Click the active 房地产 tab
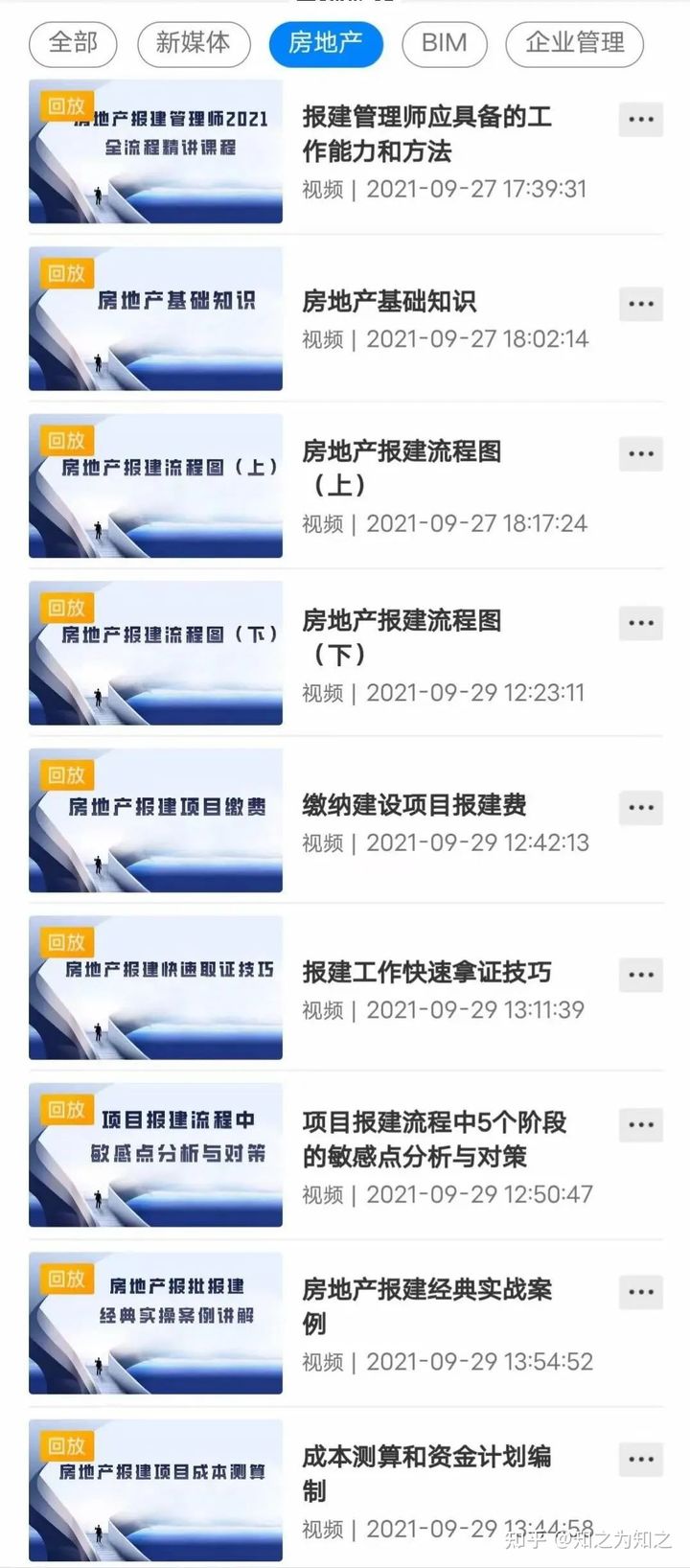Image resolution: width=690 pixels, height=1568 pixels. (326, 43)
